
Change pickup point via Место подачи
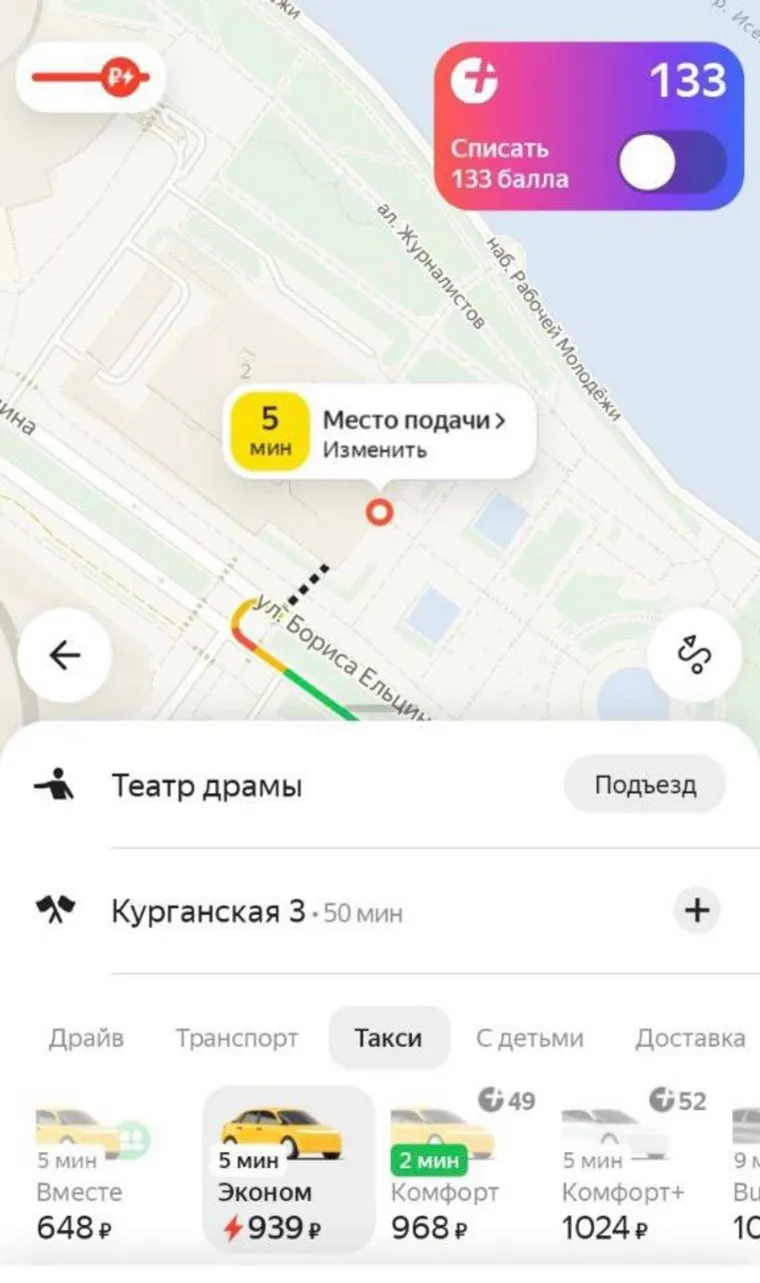[412, 433]
